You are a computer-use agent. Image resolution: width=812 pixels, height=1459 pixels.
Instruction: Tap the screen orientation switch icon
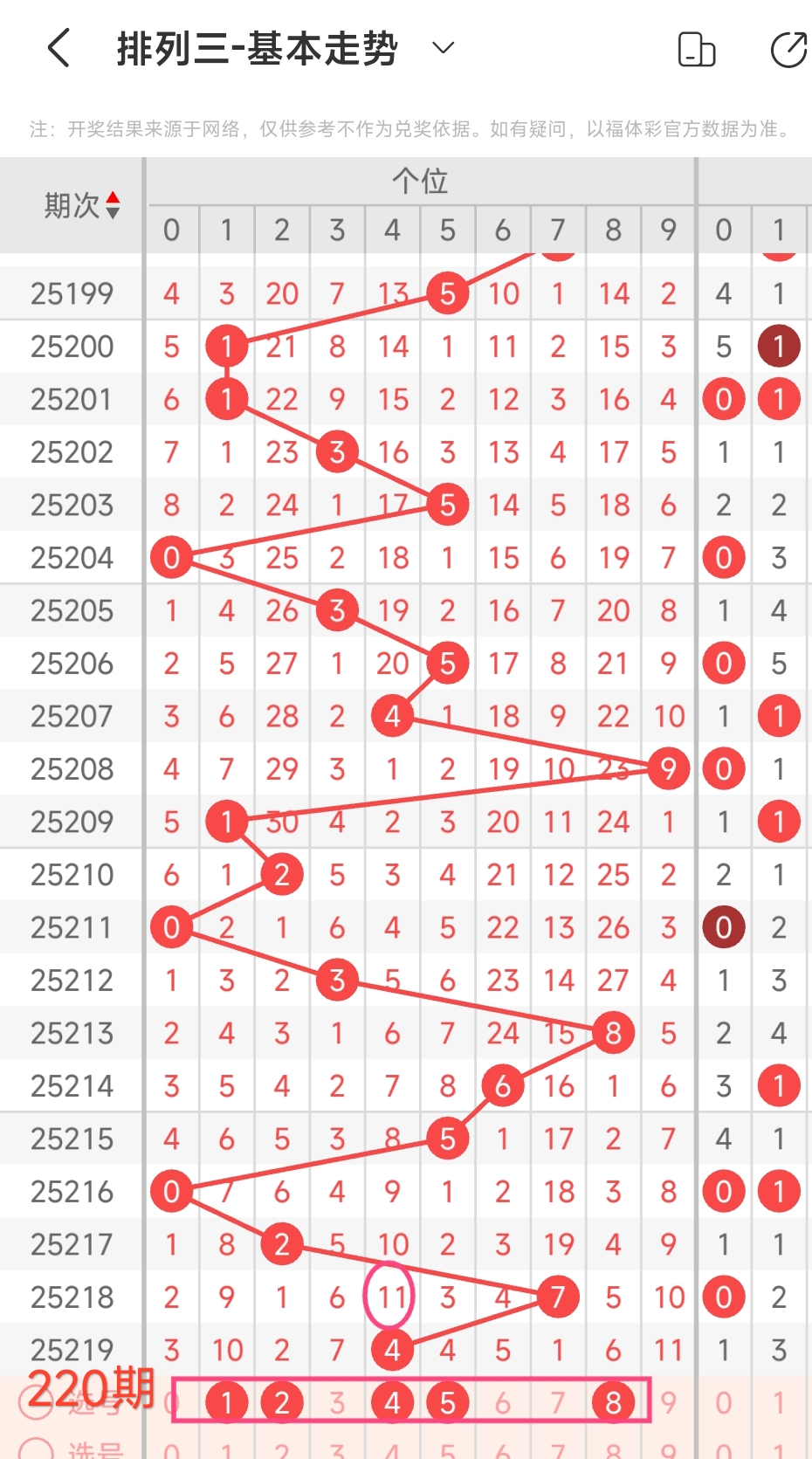[697, 49]
